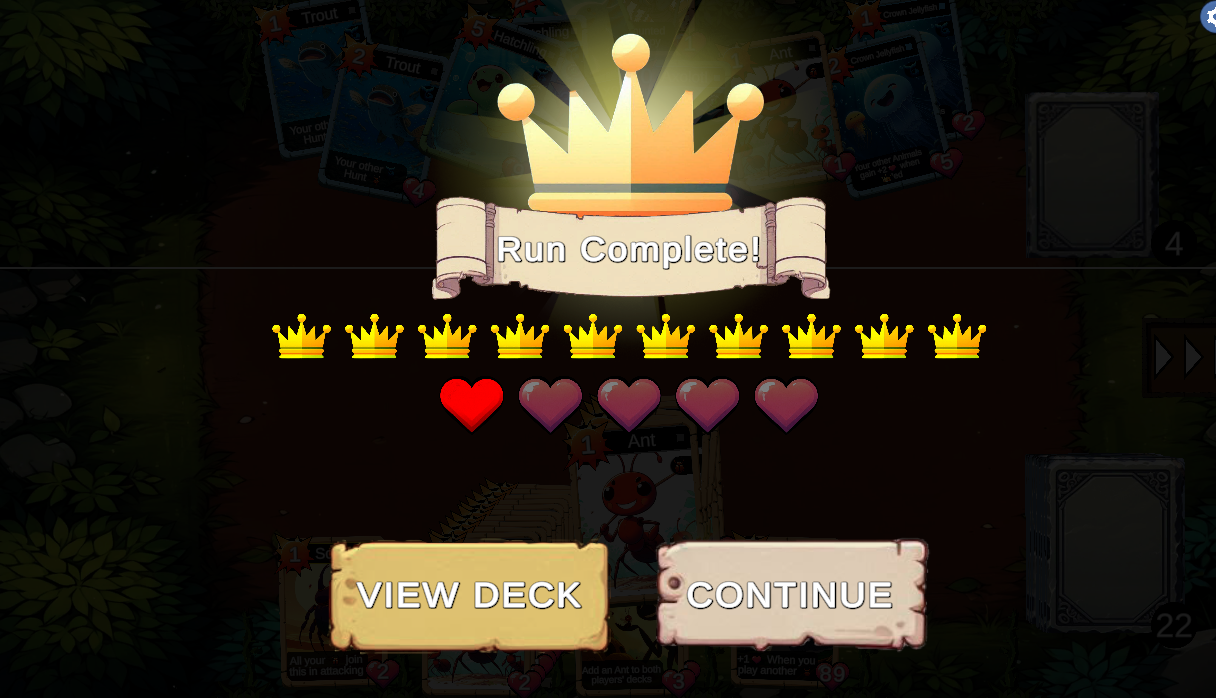Open the settings gear icon

pos(1210,16)
